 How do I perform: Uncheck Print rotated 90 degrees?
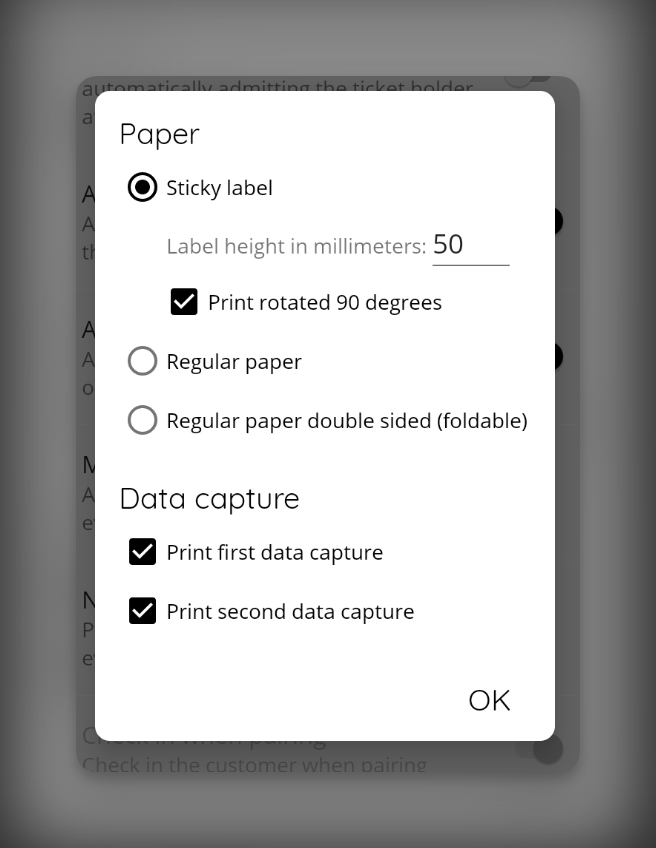coord(184,302)
